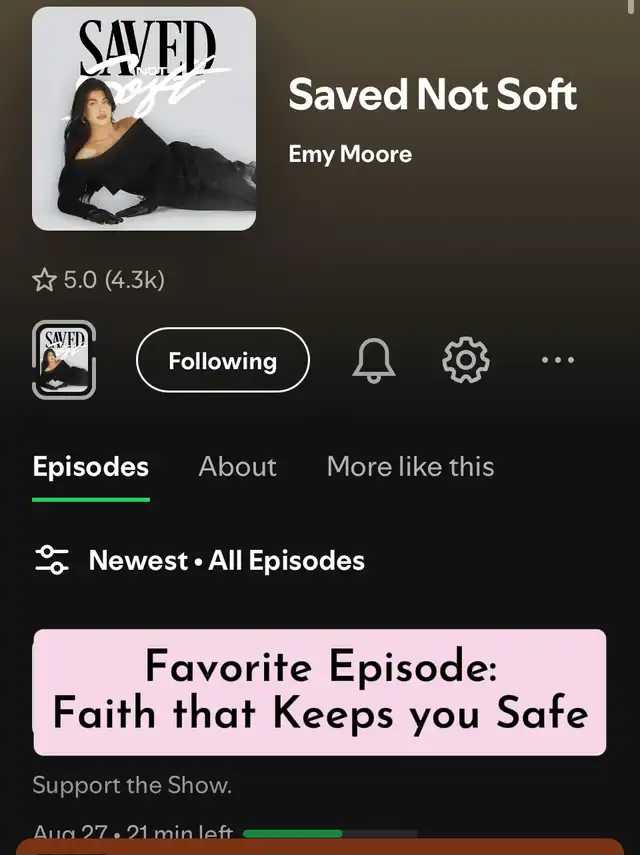Tap the small Saved Not Soft cover preview
The image size is (640, 855).
point(64,360)
